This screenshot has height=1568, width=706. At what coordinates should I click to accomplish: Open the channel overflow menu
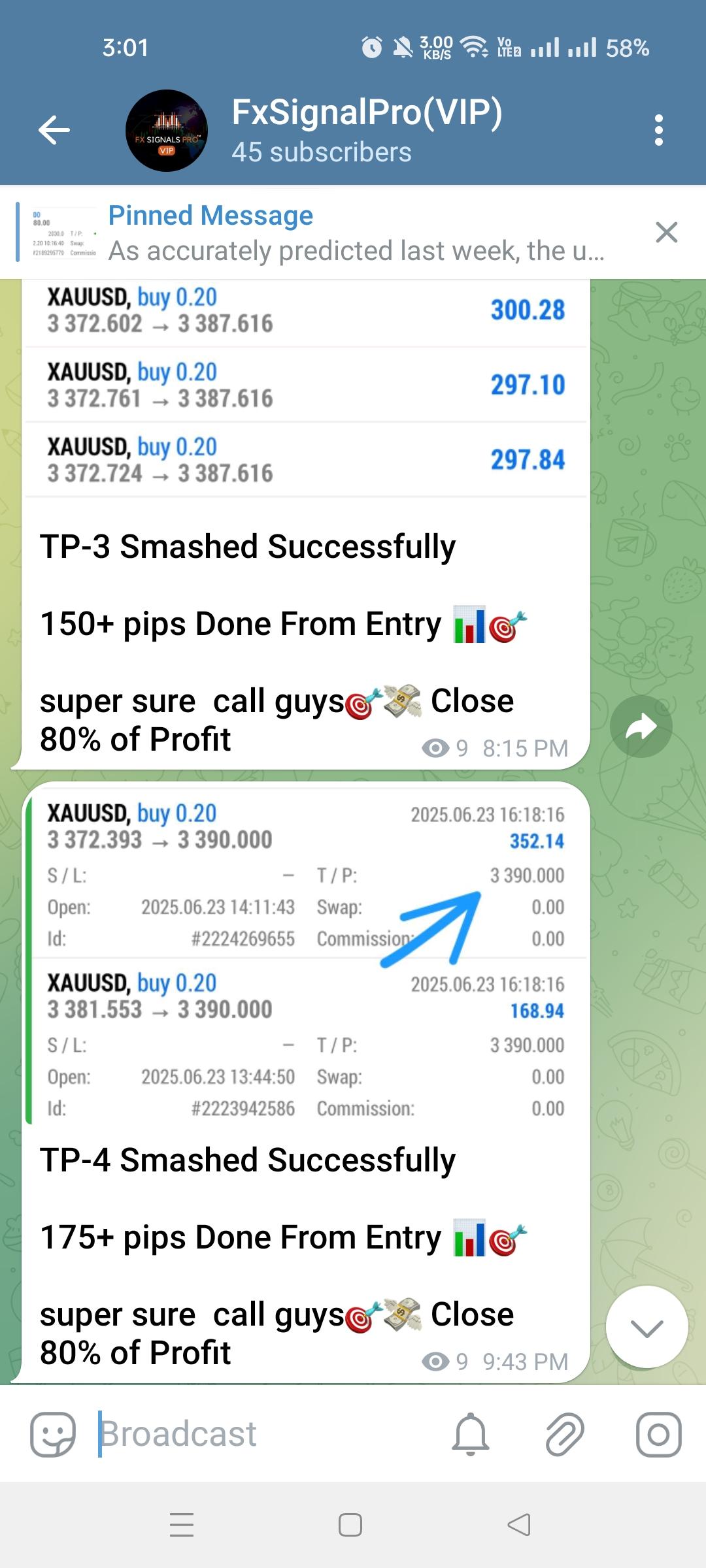point(658,130)
